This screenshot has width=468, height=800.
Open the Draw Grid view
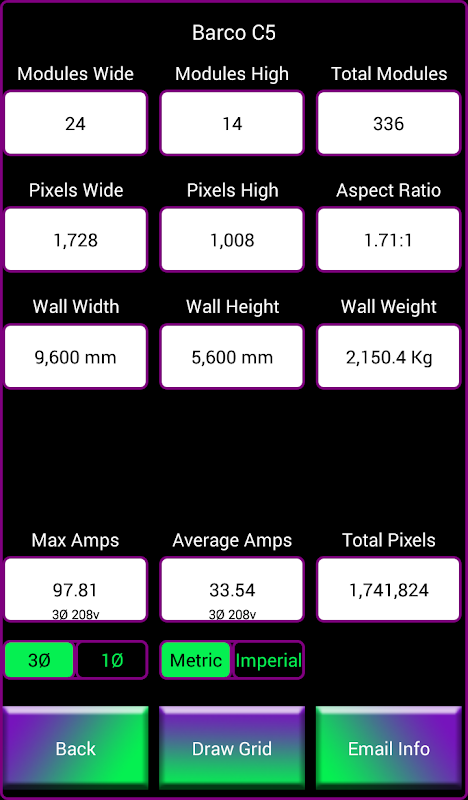click(232, 748)
